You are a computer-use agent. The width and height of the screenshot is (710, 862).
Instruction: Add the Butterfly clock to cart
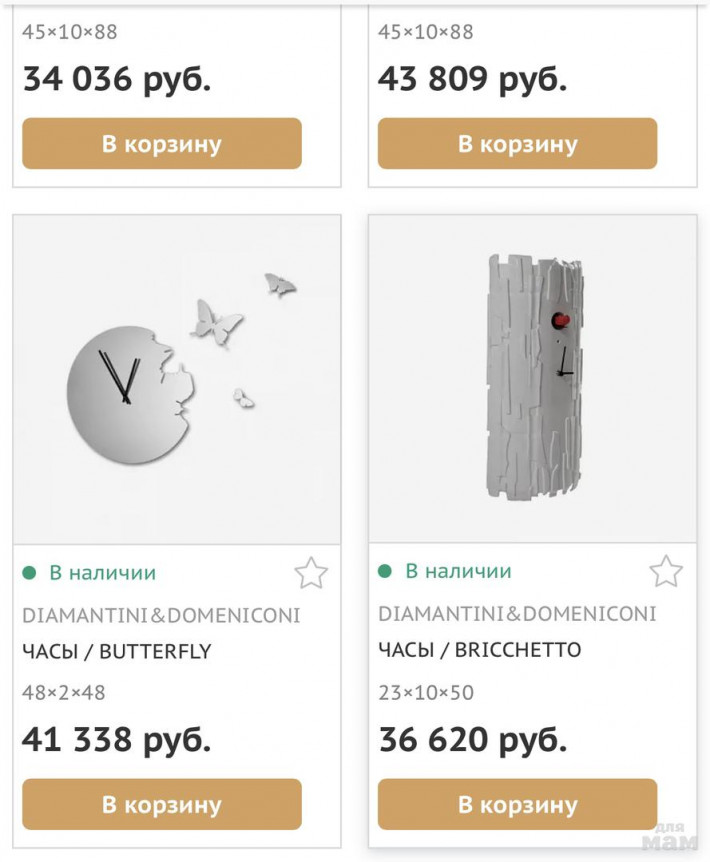162,804
